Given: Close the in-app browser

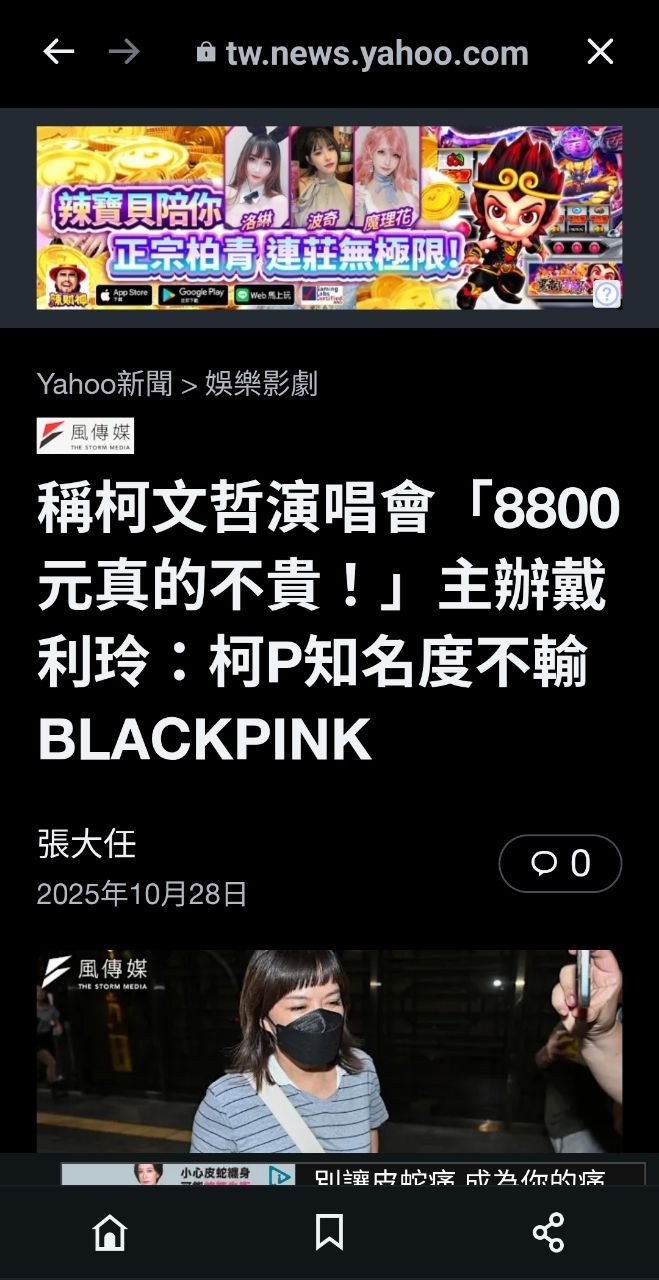Looking at the screenshot, I should coord(600,52).
